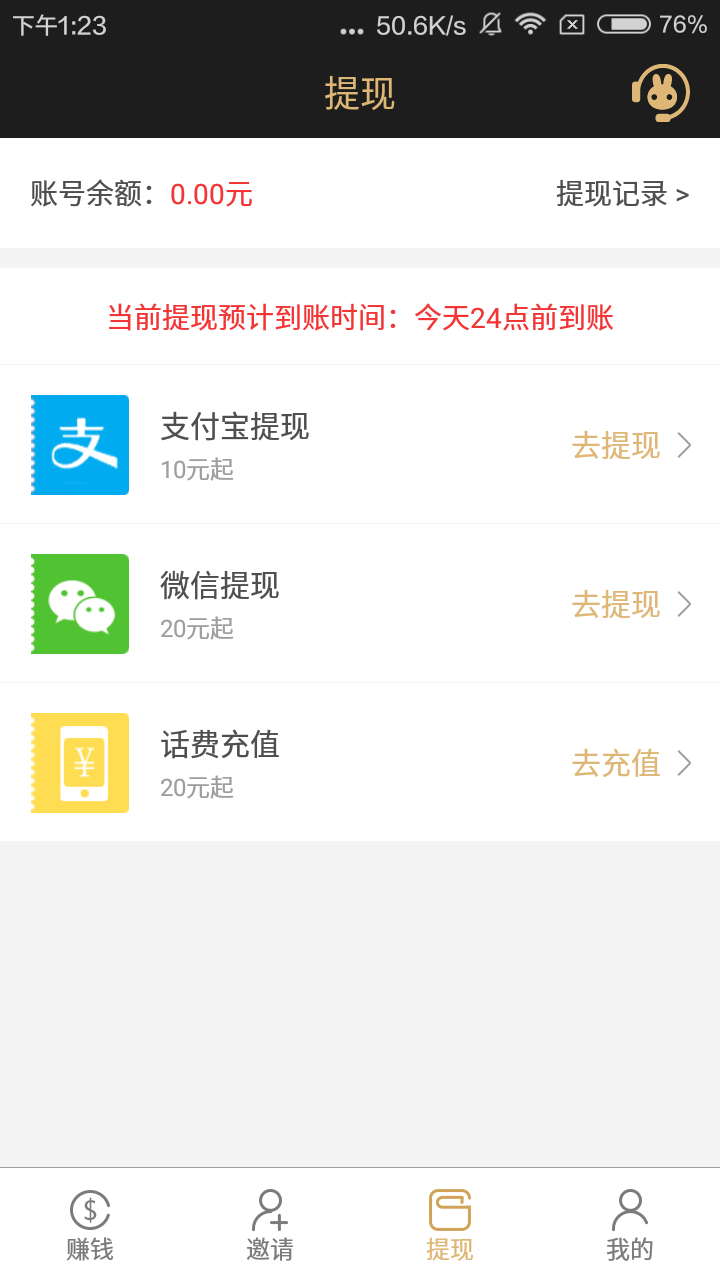Select the 邀请 invite-person icon
Viewport: 720px width, 1280px height.
(x=269, y=1210)
